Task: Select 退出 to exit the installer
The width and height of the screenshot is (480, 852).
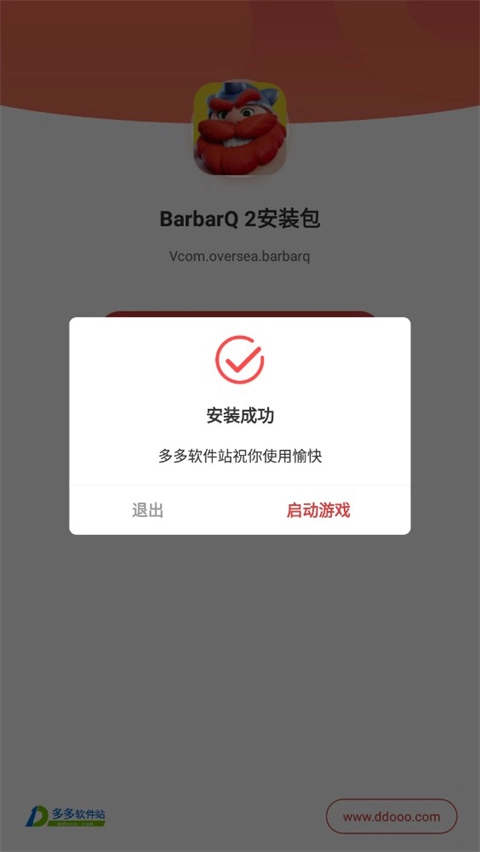Action: 147,510
